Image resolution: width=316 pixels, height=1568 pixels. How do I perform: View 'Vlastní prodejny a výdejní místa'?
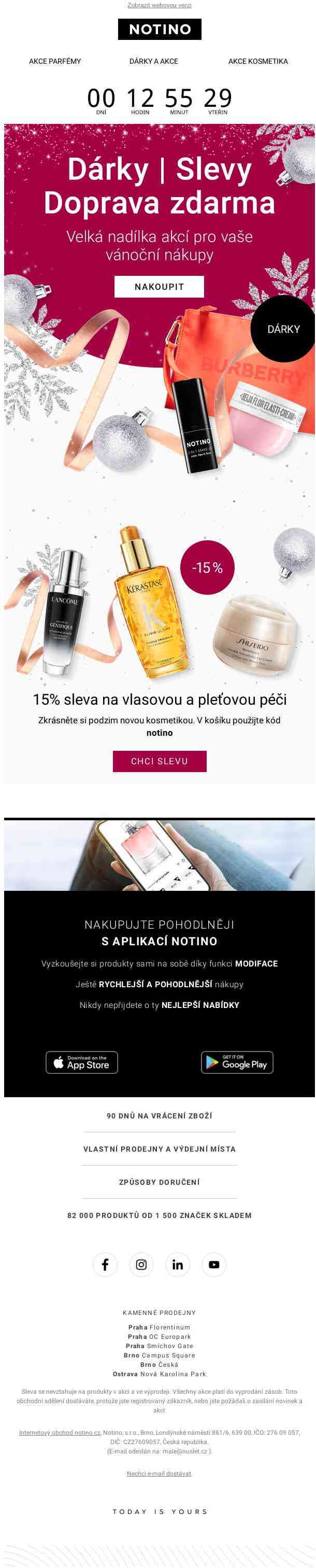[159, 1149]
